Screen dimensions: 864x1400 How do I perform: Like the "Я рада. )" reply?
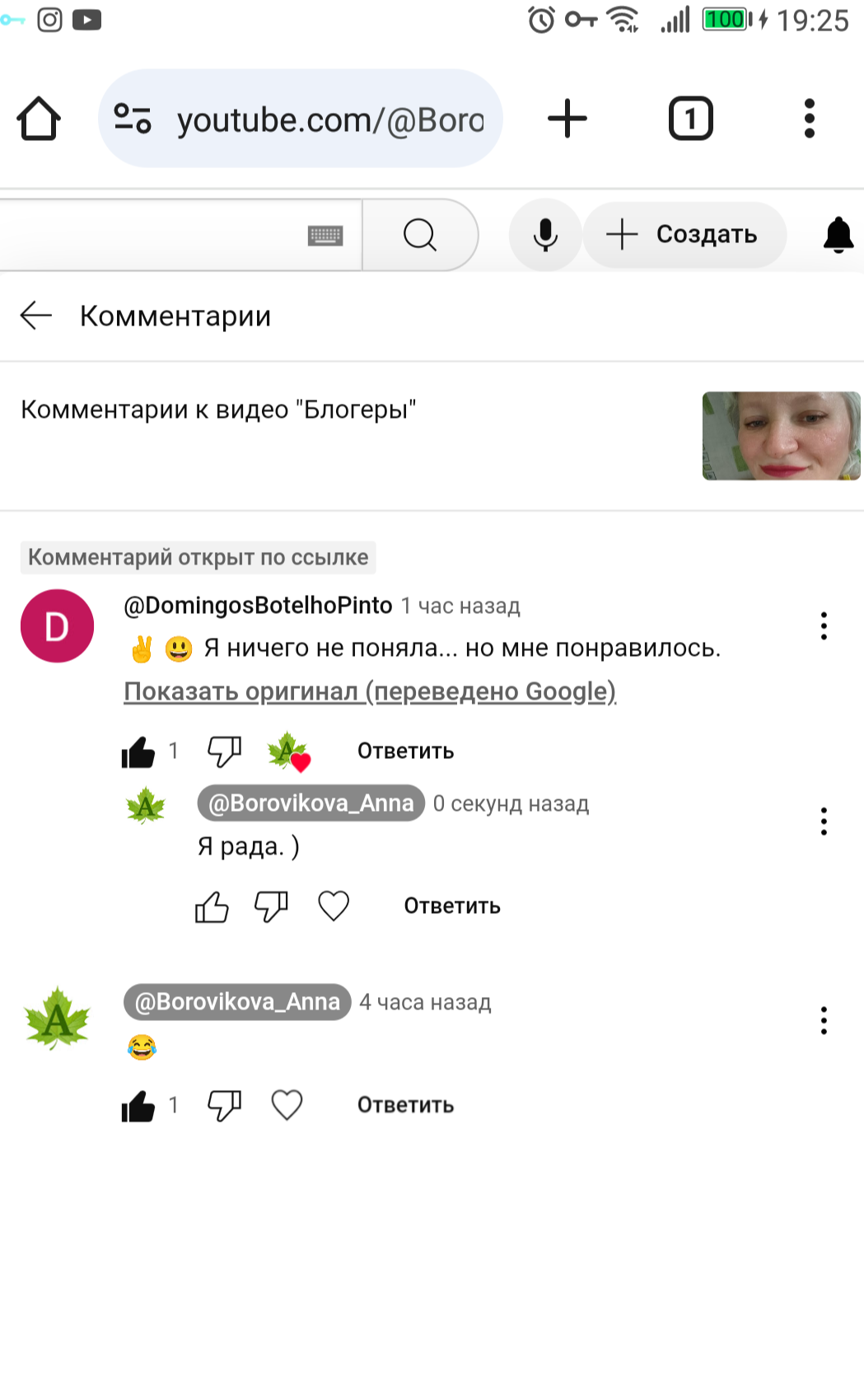(x=212, y=906)
